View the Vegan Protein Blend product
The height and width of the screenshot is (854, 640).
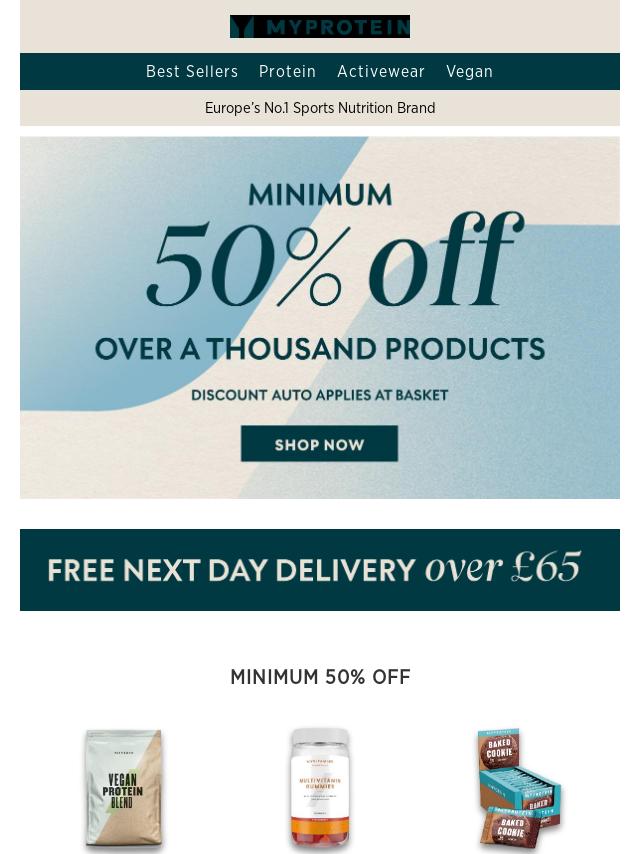[123, 790]
